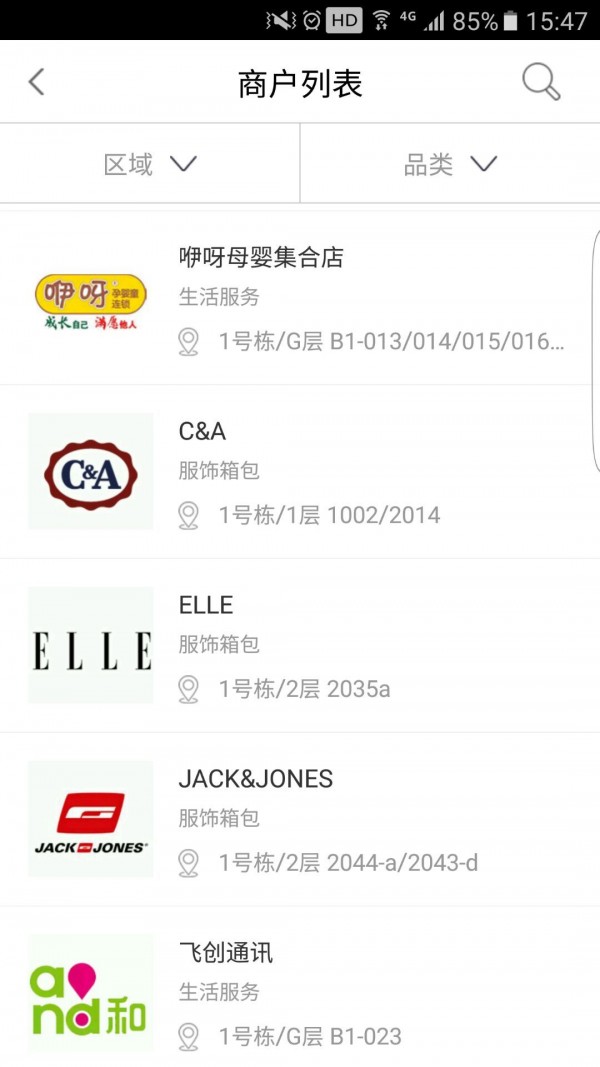Expand the 区域 filter dropdown
The image size is (600, 1067).
point(150,164)
